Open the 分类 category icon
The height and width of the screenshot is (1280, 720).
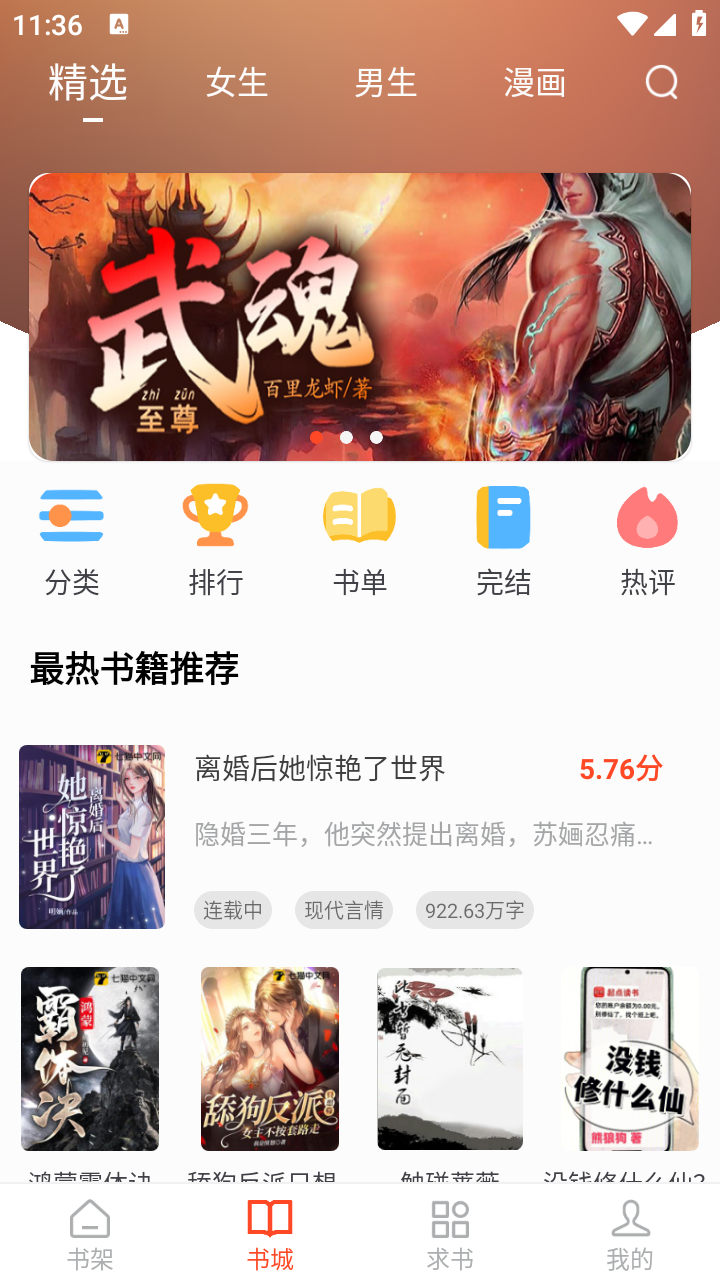[71, 516]
